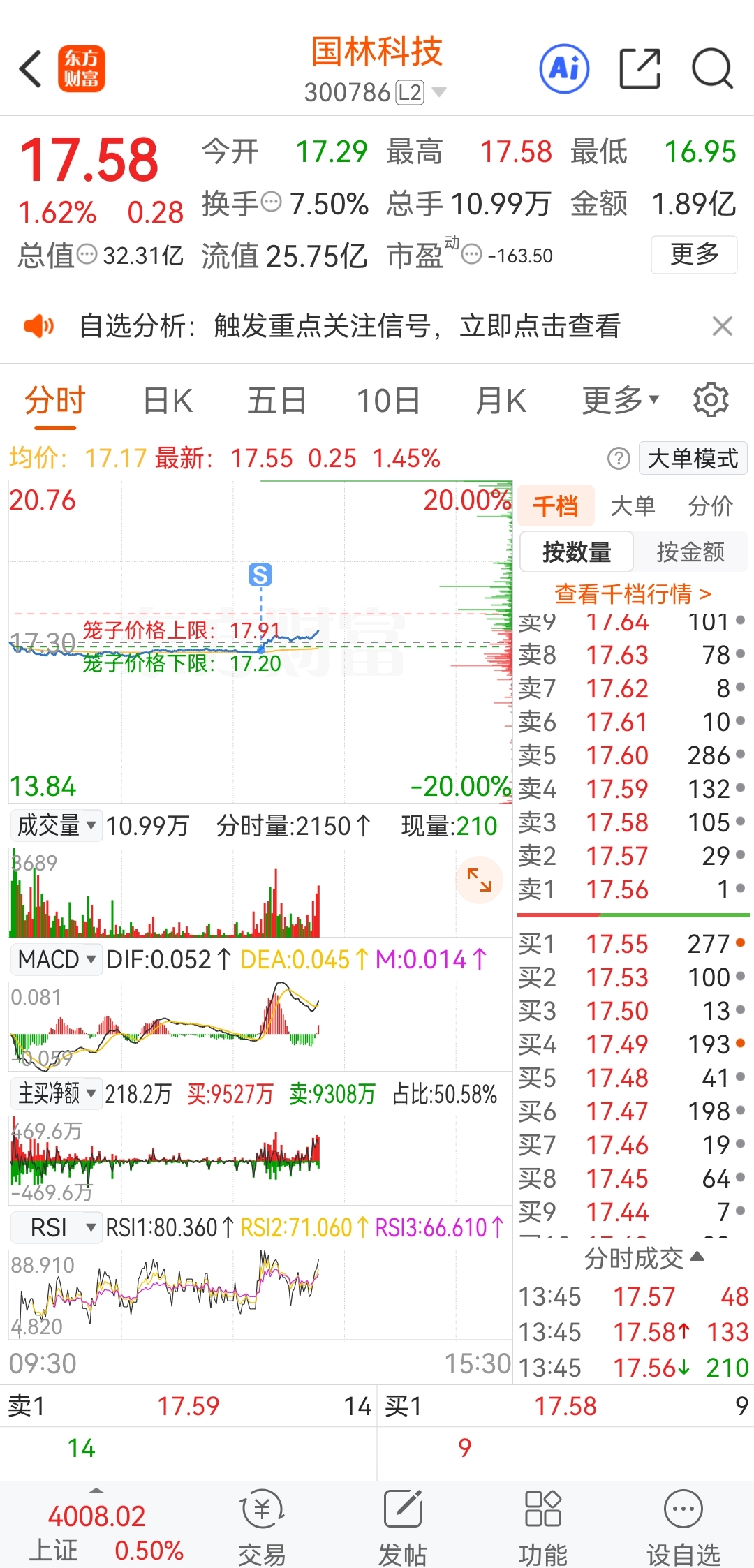Tap the 更多 button beside 市盈
The image size is (754, 1568).
(694, 255)
